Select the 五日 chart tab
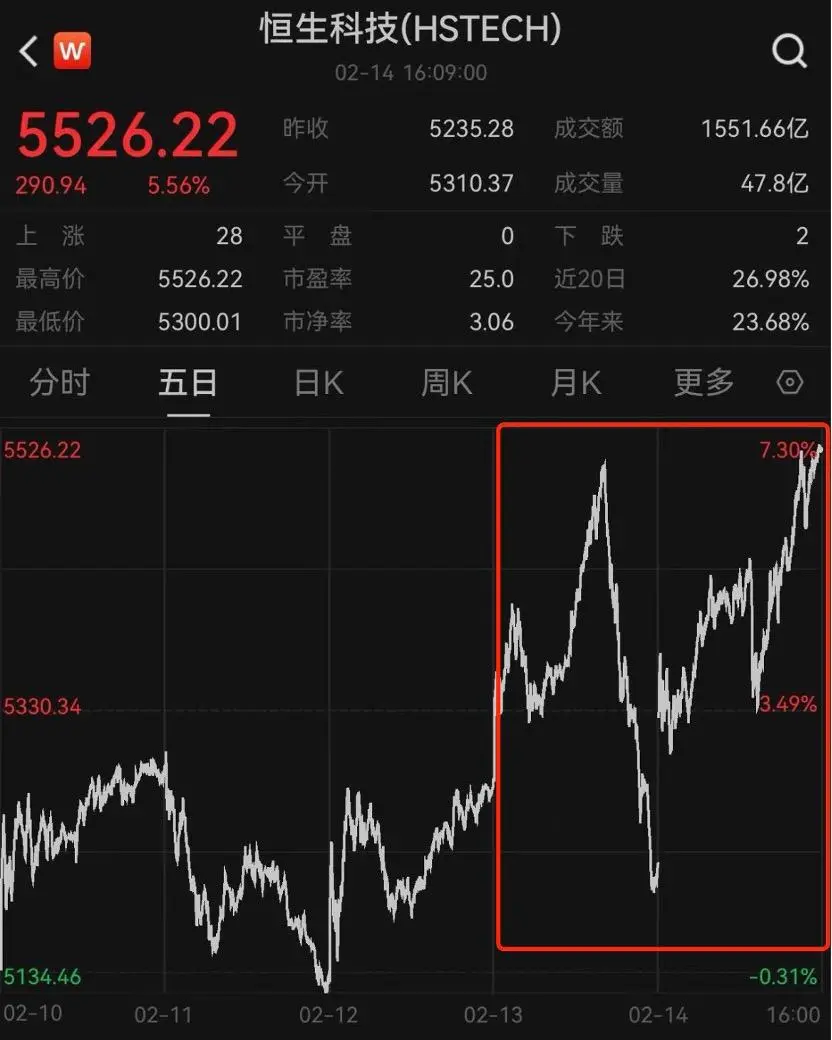Screen dimensions: 832x1040 click(x=188, y=383)
